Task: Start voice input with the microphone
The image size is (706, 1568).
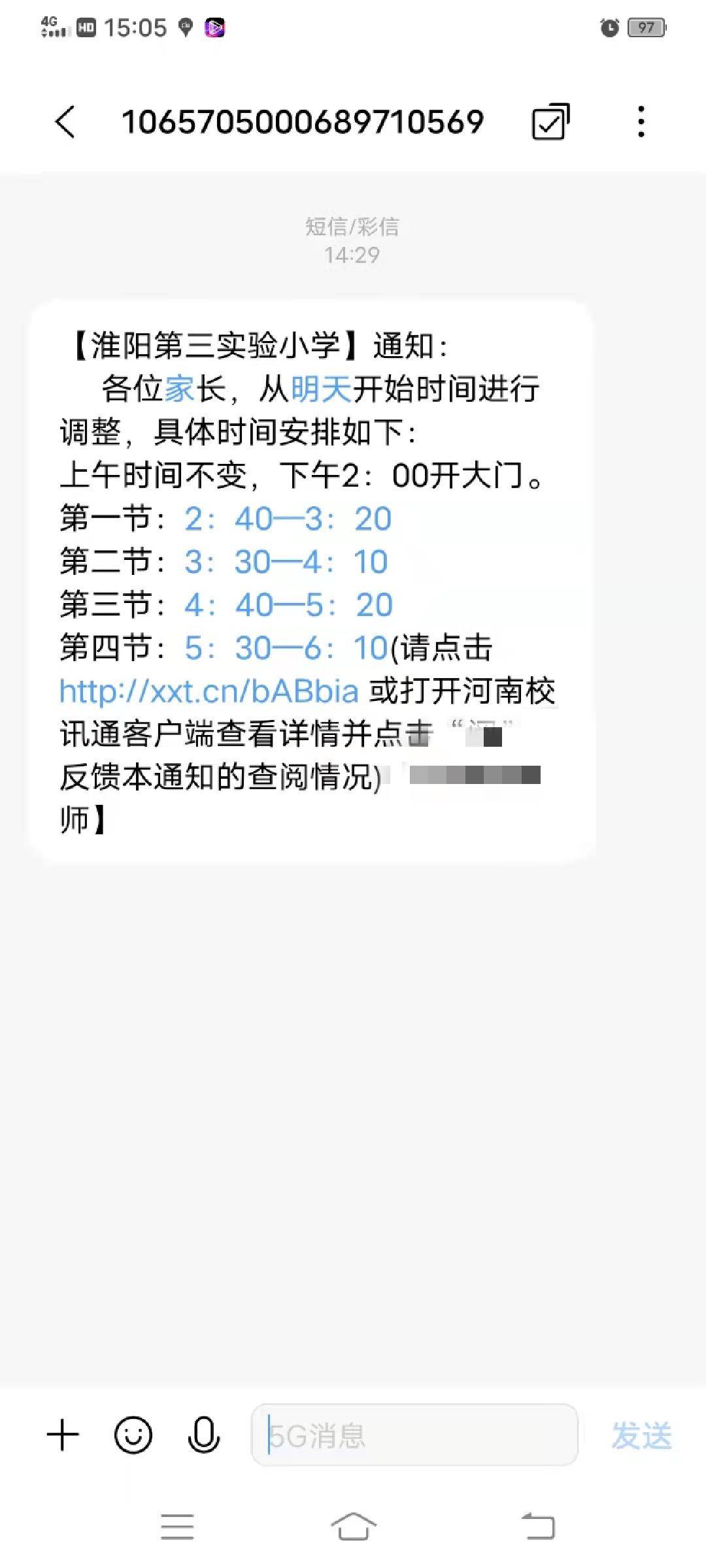Action: pos(204,1435)
